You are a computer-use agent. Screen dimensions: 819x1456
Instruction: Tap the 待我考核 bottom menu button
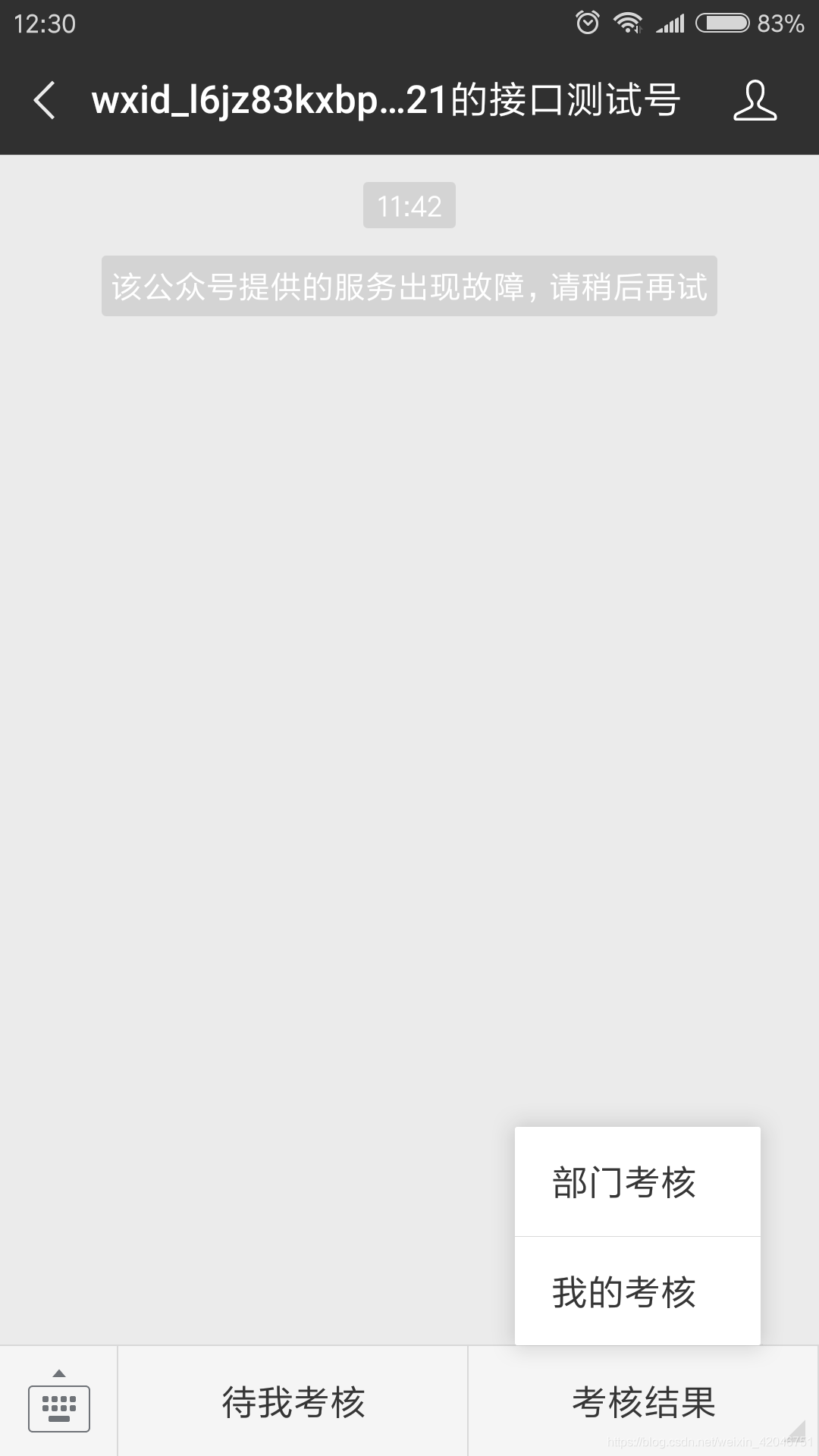[x=293, y=1401]
